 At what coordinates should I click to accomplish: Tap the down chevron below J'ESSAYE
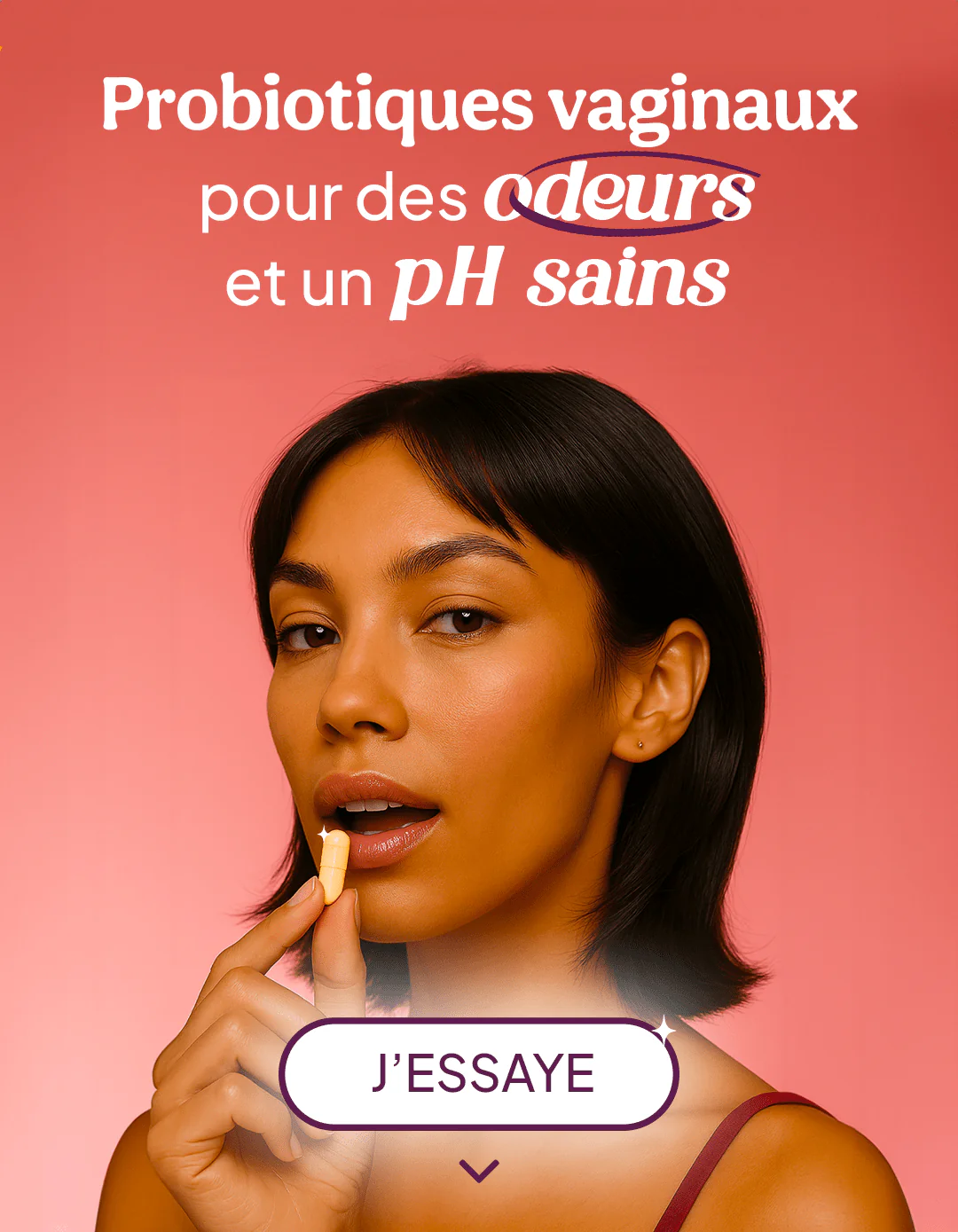[x=479, y=1171]
